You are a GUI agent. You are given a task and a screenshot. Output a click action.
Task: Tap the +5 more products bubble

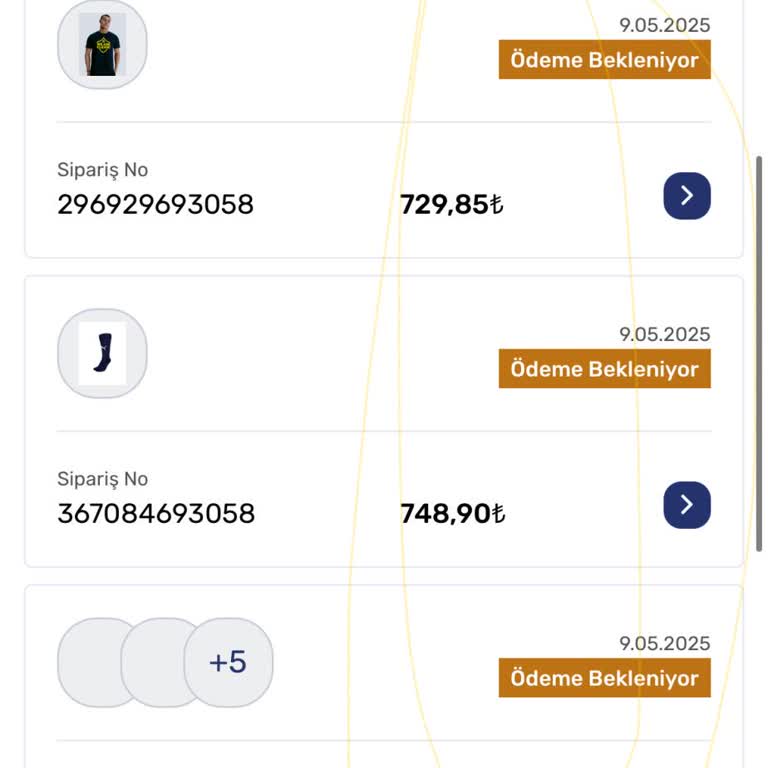click(228, 662)
